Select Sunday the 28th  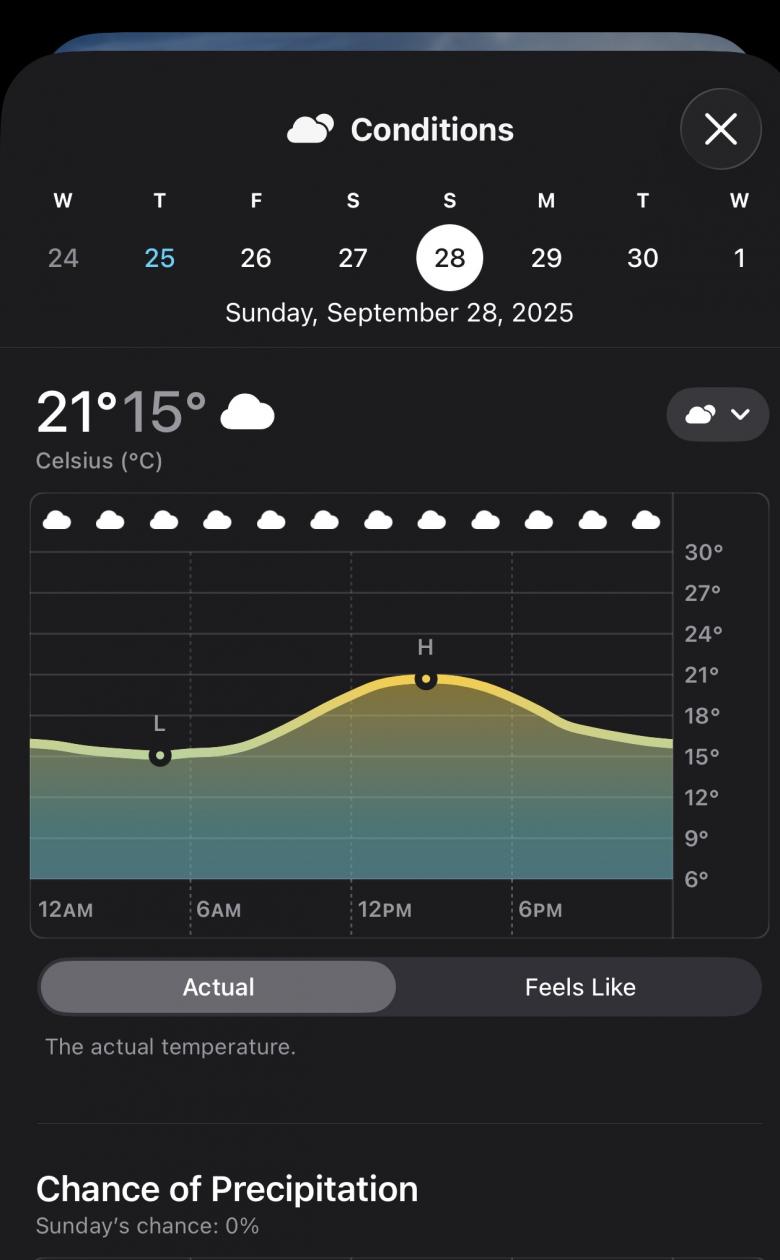[x=449, y=258]
